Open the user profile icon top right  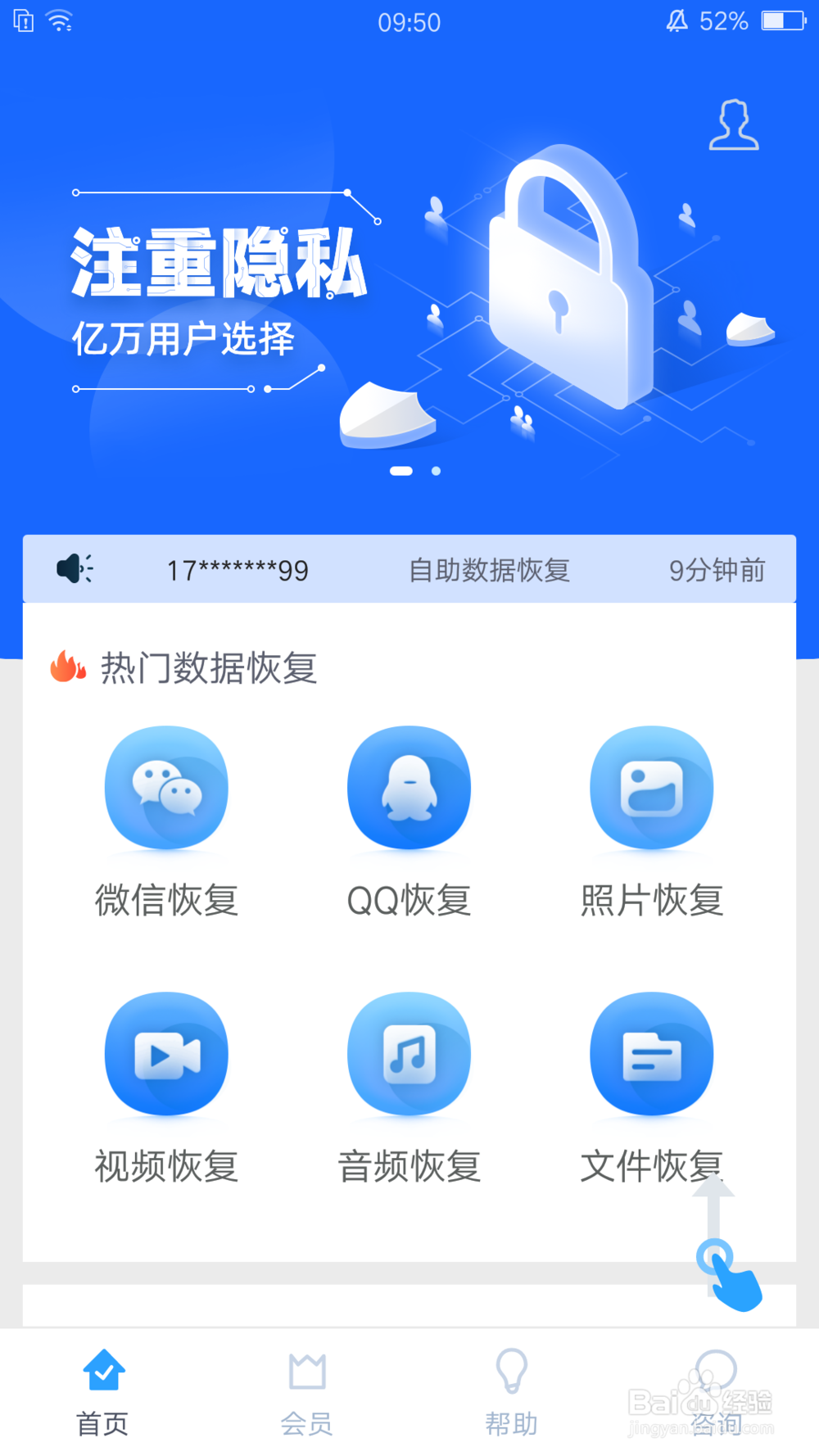pyautogui.click(x=735, y=125)
